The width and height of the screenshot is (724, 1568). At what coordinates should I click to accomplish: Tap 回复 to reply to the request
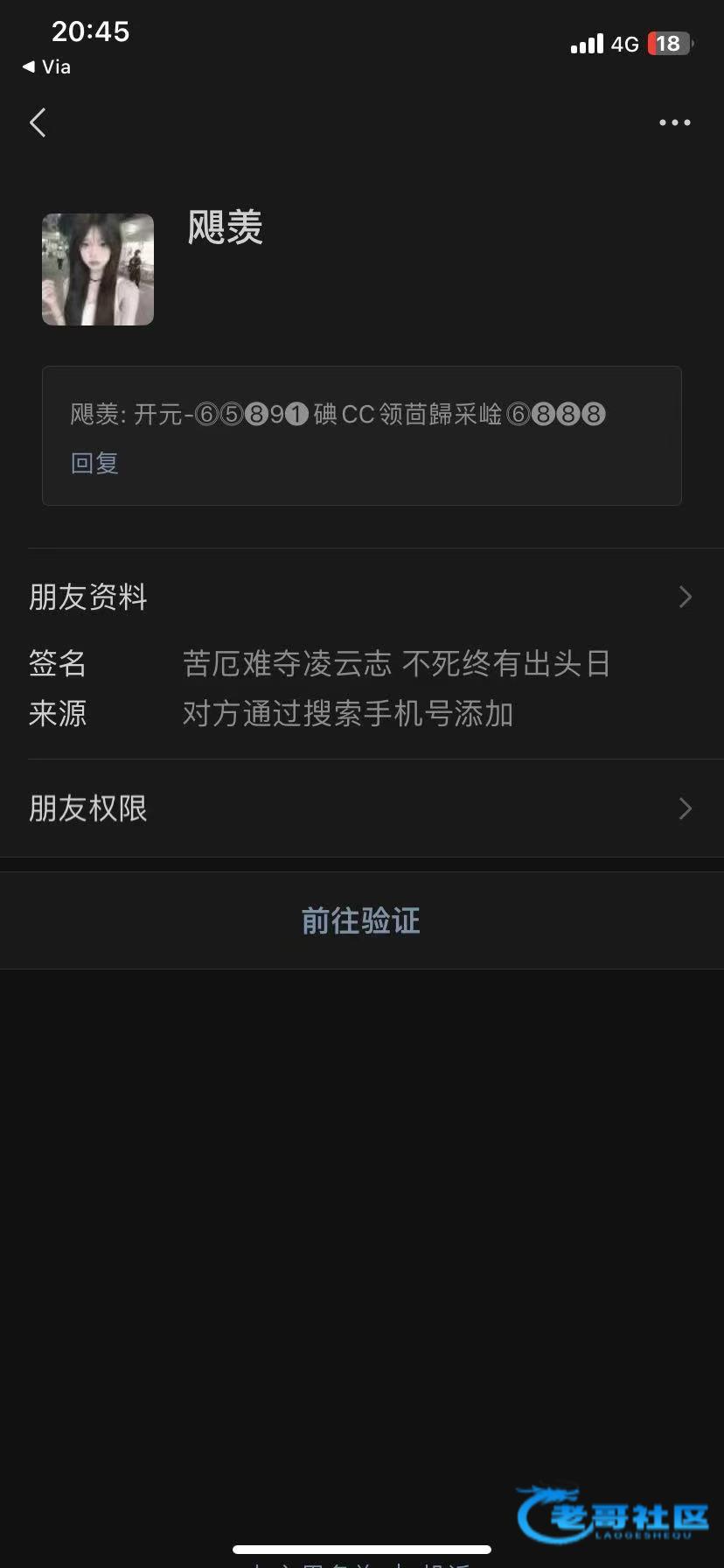pos(94,463)
